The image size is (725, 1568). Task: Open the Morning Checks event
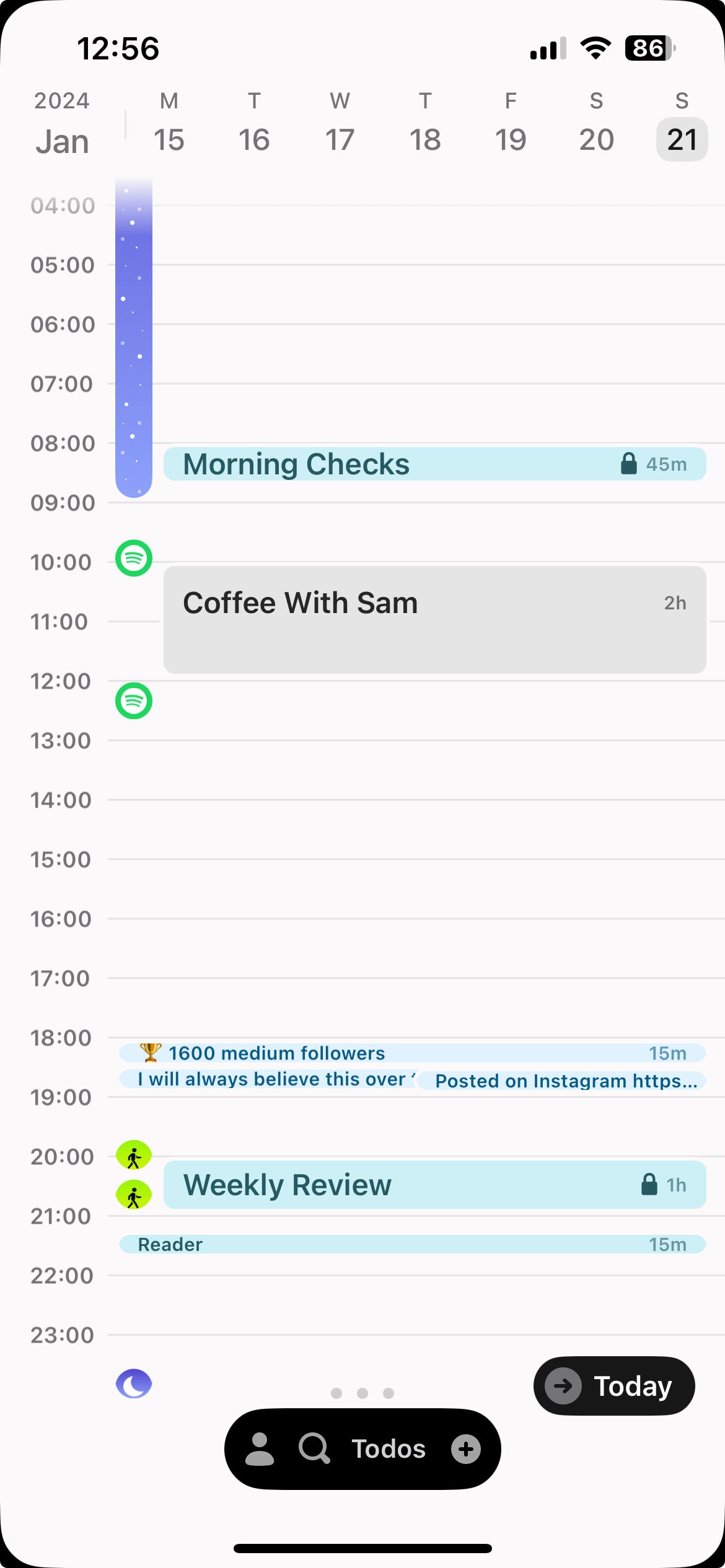point(434,464)
